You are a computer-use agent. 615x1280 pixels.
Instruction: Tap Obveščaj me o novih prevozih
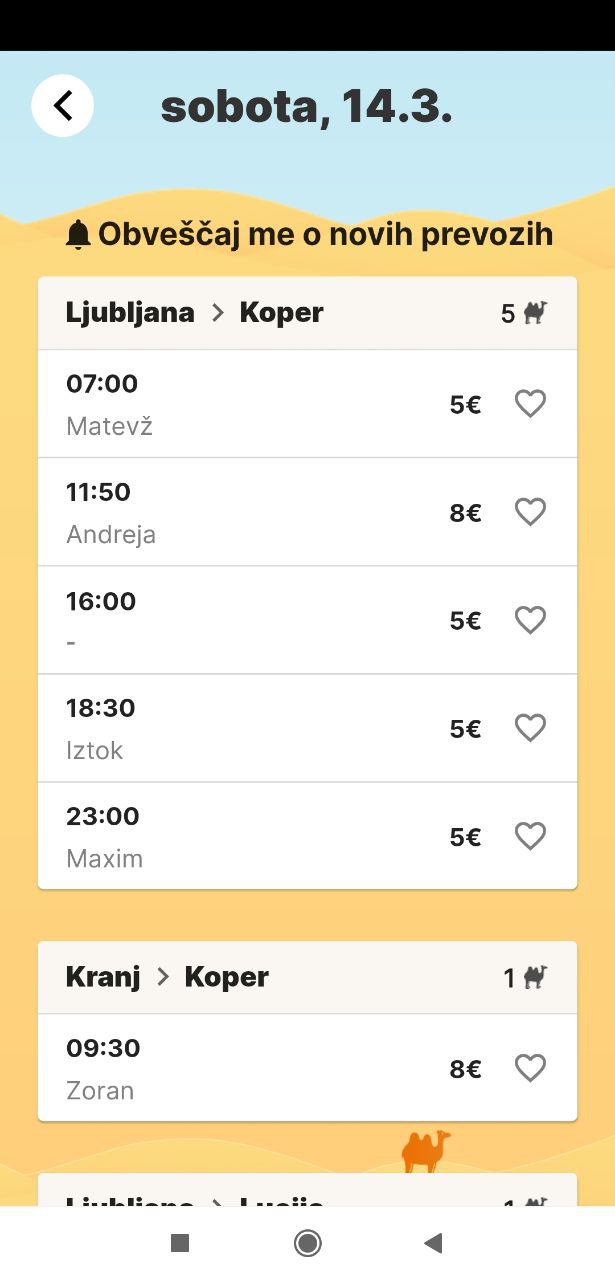tap(309, 234)
